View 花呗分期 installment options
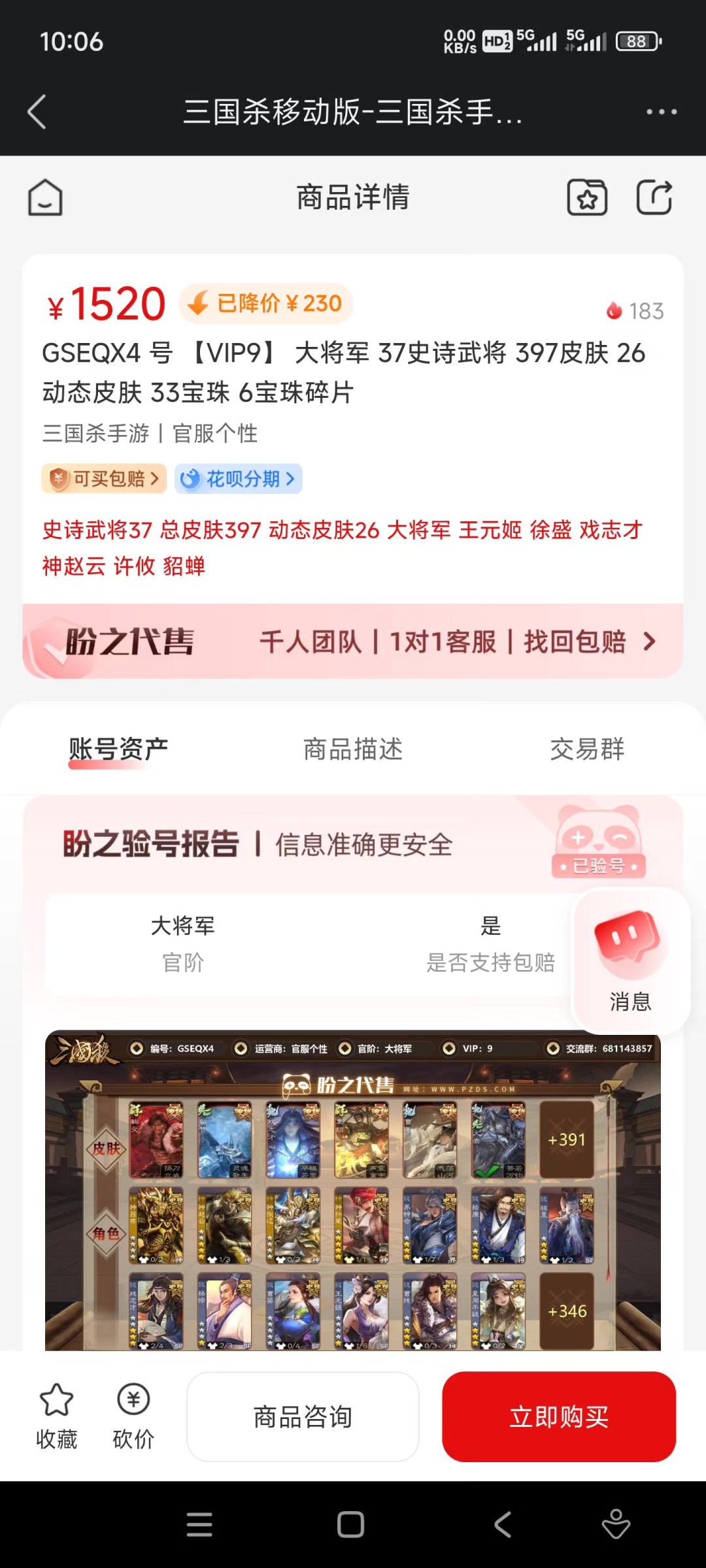The width and height of the screenshot is (706, 1568). [238, 479]
